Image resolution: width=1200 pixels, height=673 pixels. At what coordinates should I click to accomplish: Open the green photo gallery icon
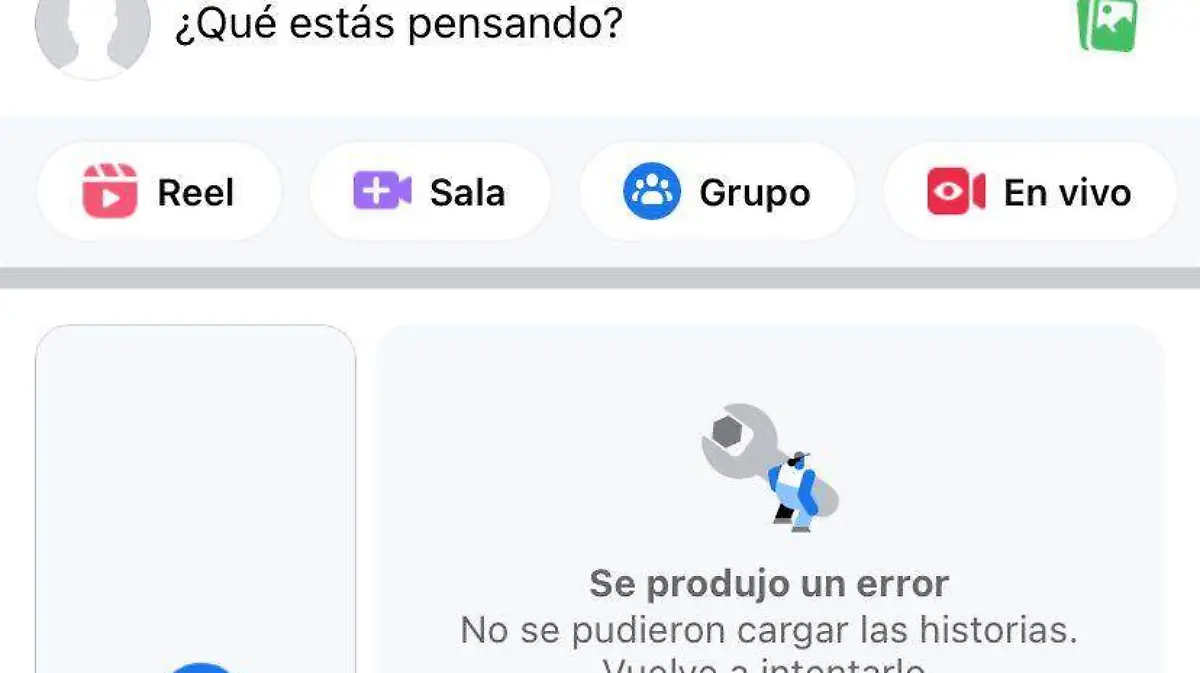pyautogui.click(x=1107, y=24)
